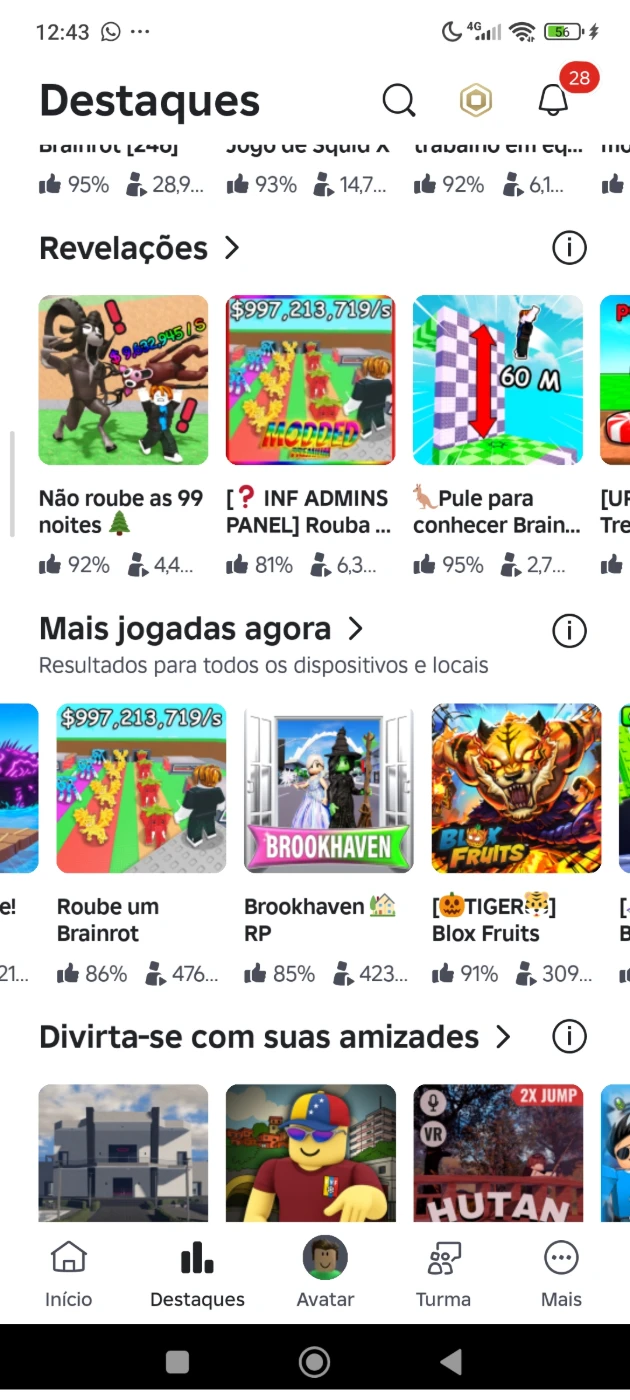Open the notifications bell
This screenshot has height=1400, width=630.
click(553, 100)
